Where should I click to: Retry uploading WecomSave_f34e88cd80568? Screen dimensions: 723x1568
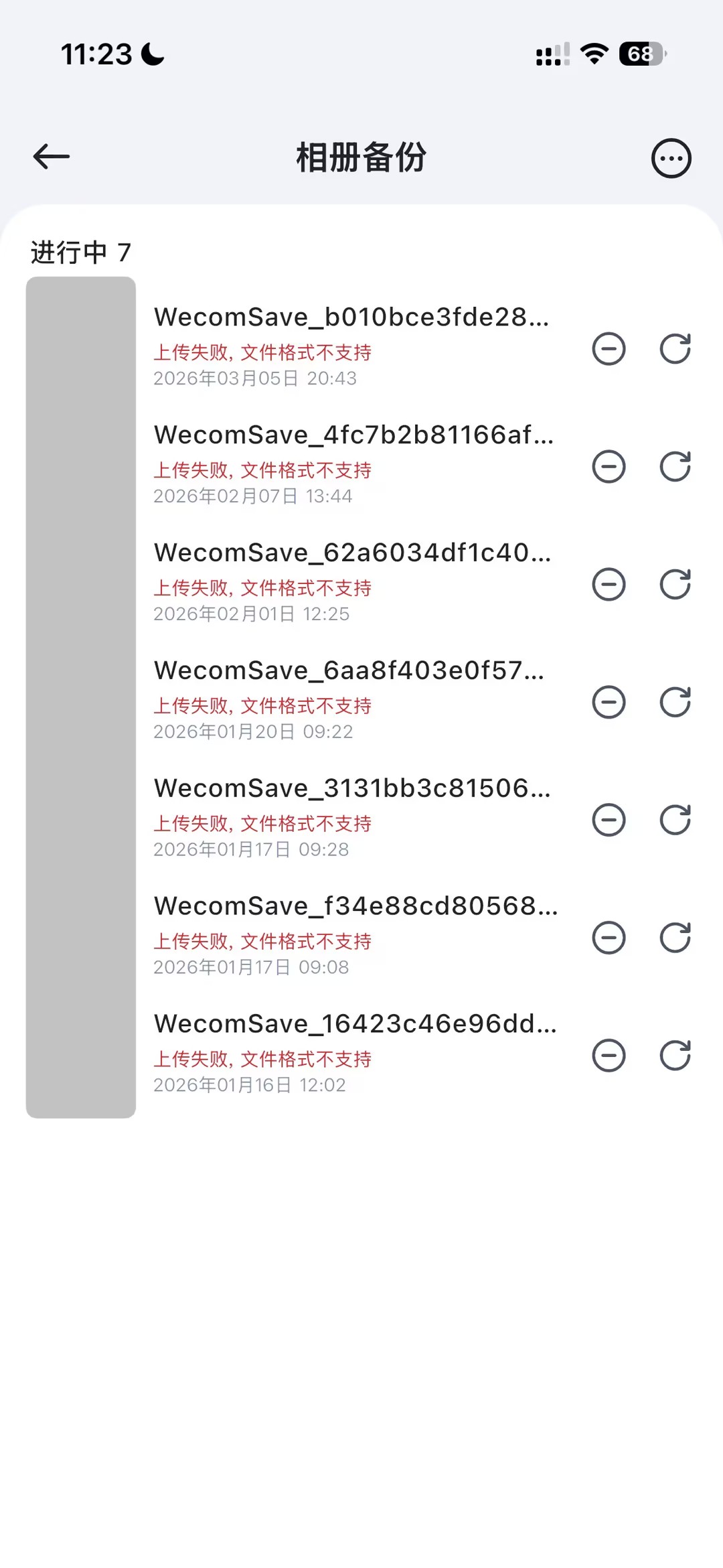(675, 938)
